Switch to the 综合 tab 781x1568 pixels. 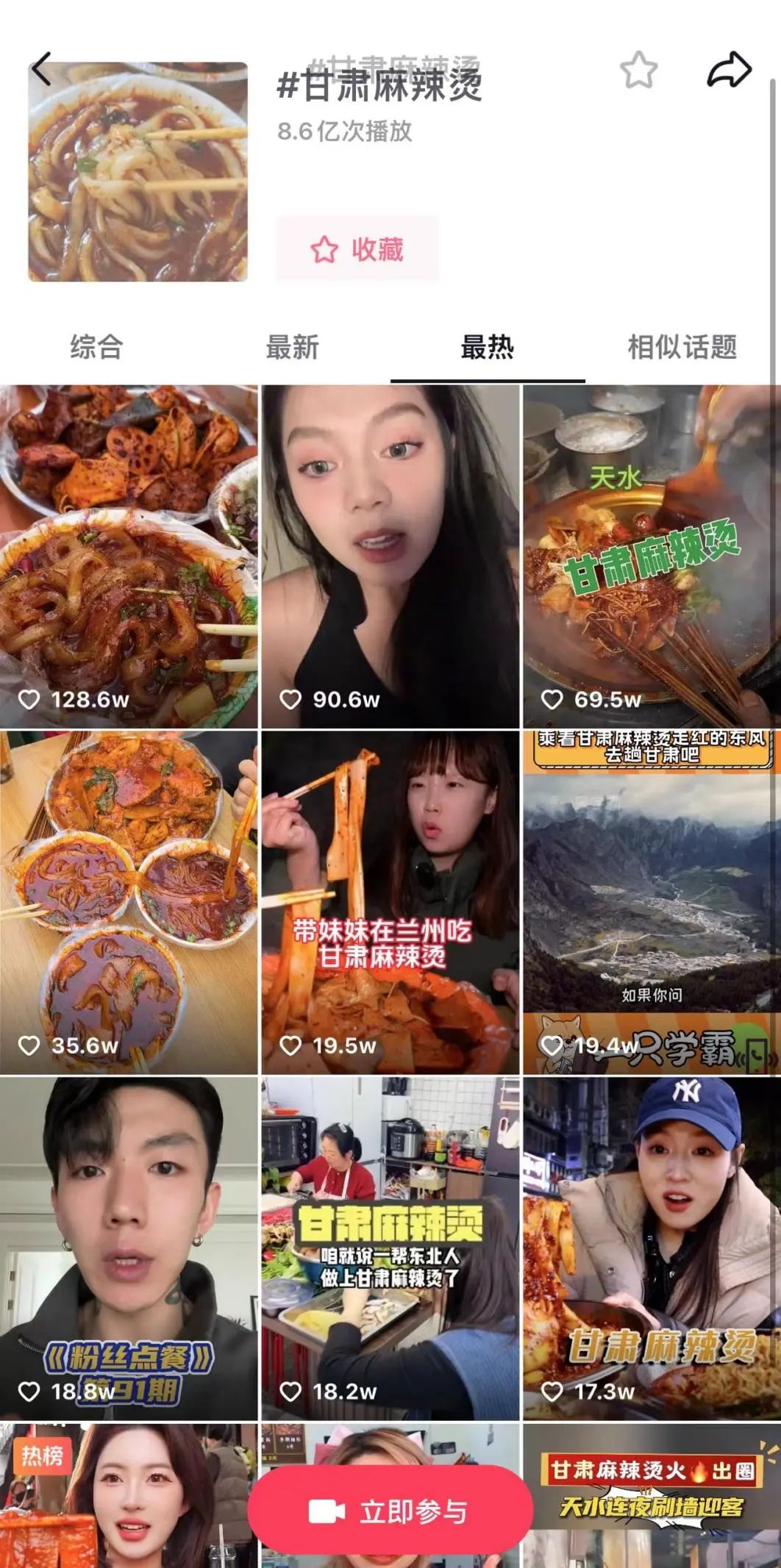tap(96, 347)
